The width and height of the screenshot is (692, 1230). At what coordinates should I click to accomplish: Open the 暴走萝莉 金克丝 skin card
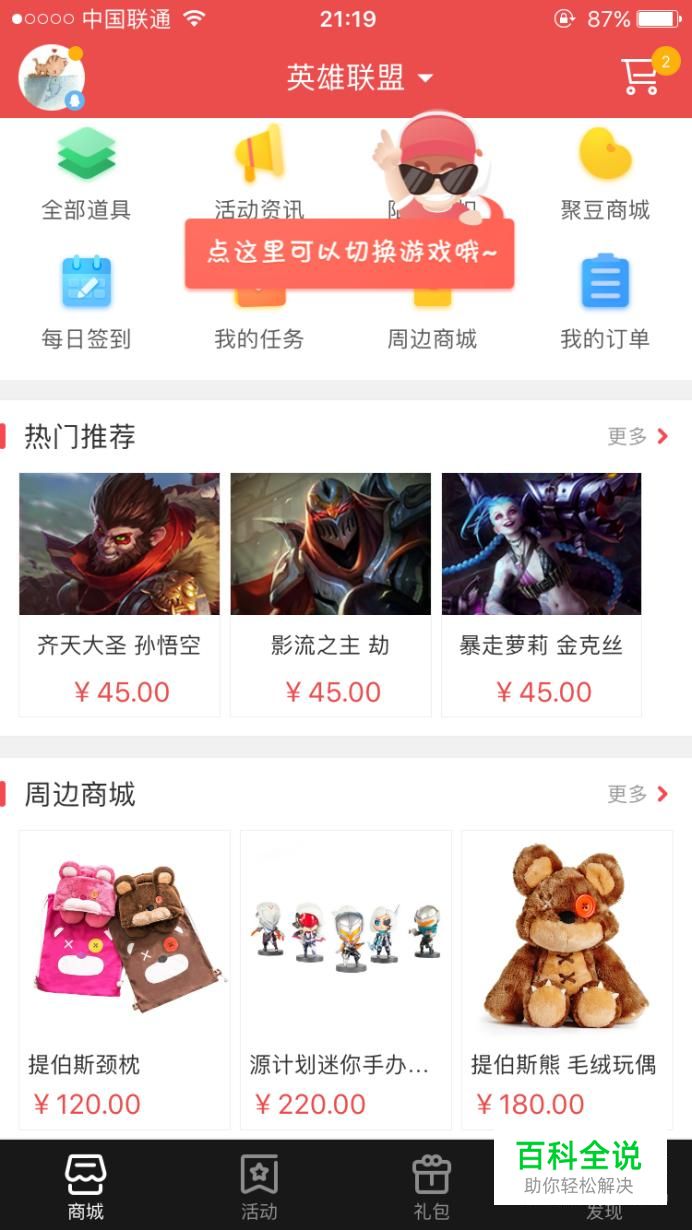pyautogui.click(x=541, y=594)
